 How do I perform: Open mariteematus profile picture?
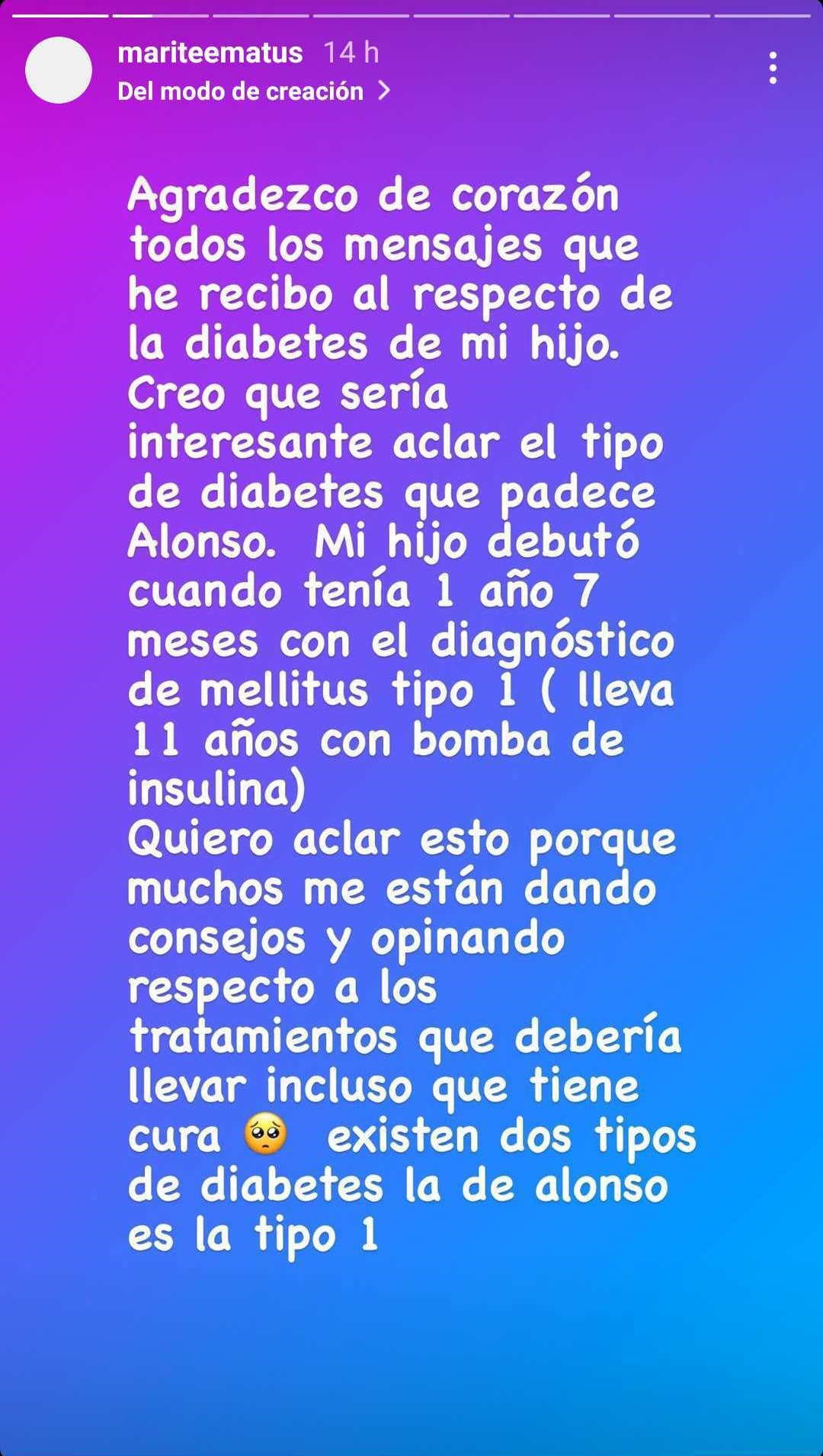pos(59,70)
